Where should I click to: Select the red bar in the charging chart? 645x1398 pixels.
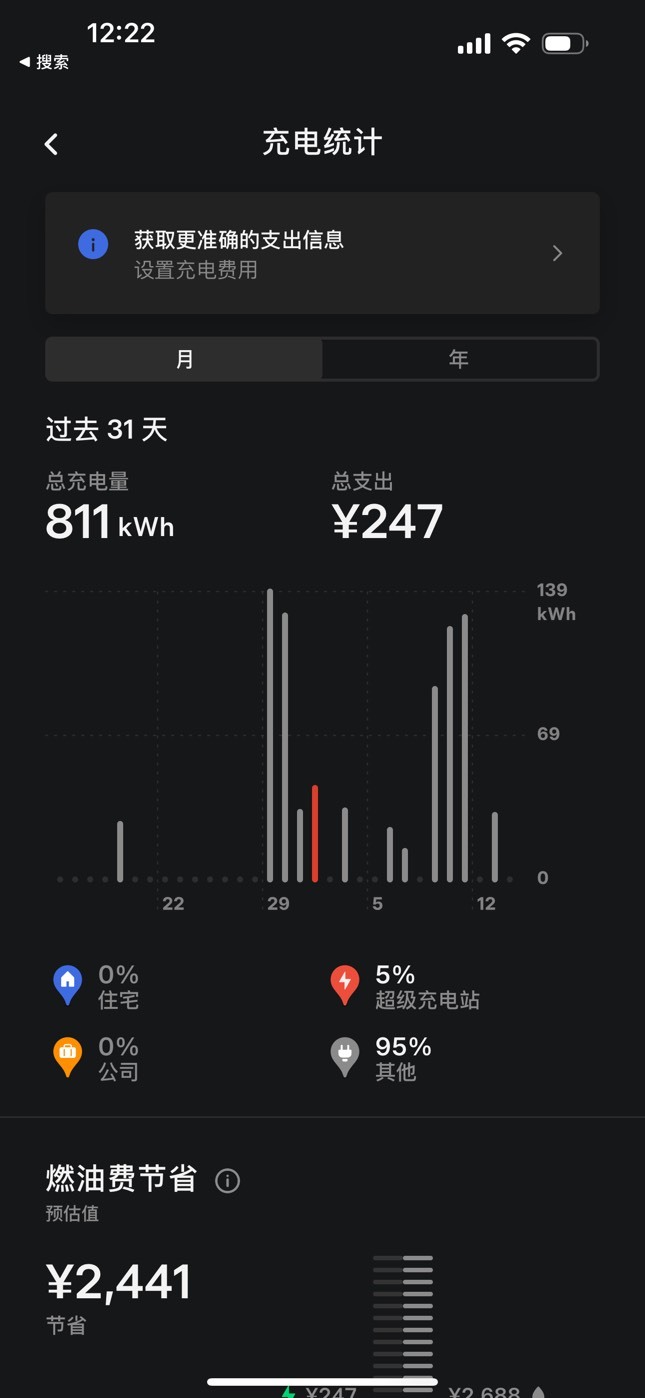315,833
